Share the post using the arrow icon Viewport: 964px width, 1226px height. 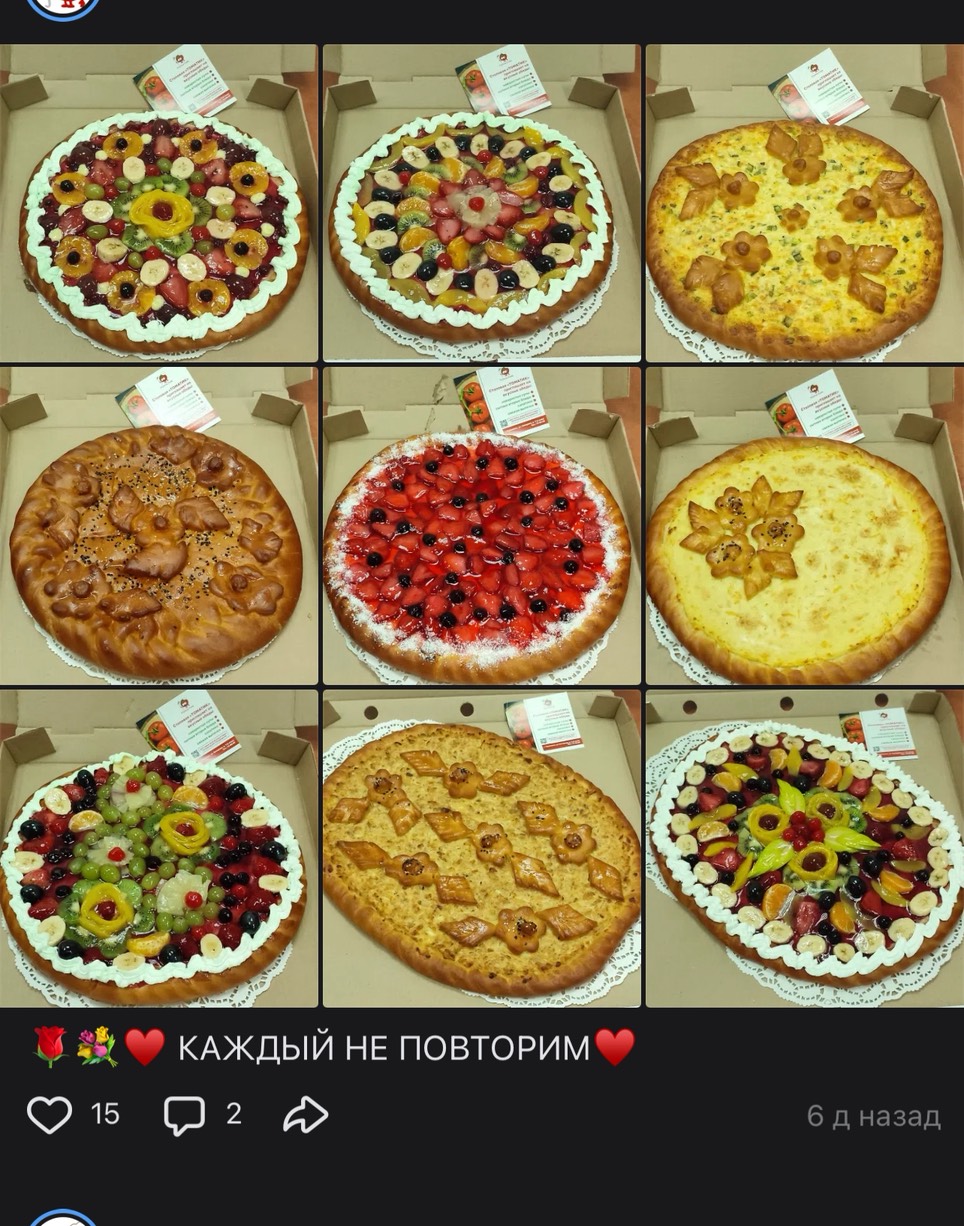(x=305, y=1115)
